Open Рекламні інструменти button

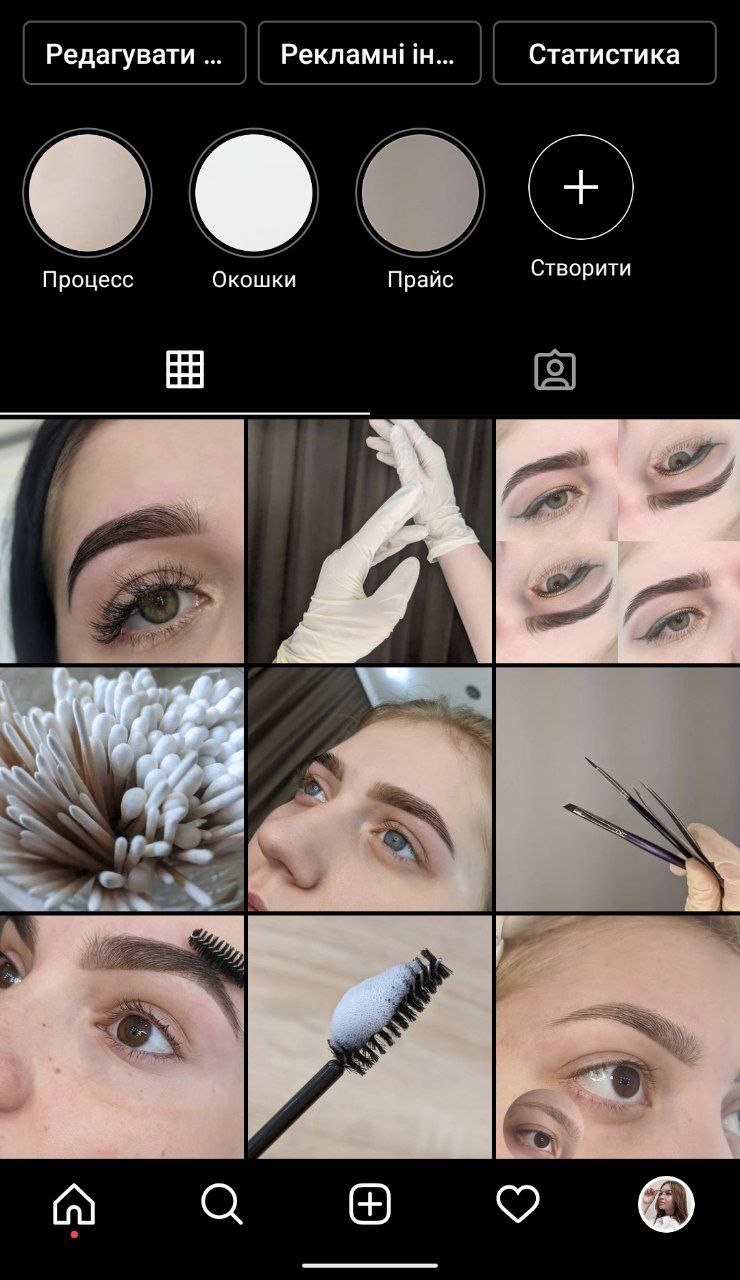pyautogui.click(x=369, y=53)
